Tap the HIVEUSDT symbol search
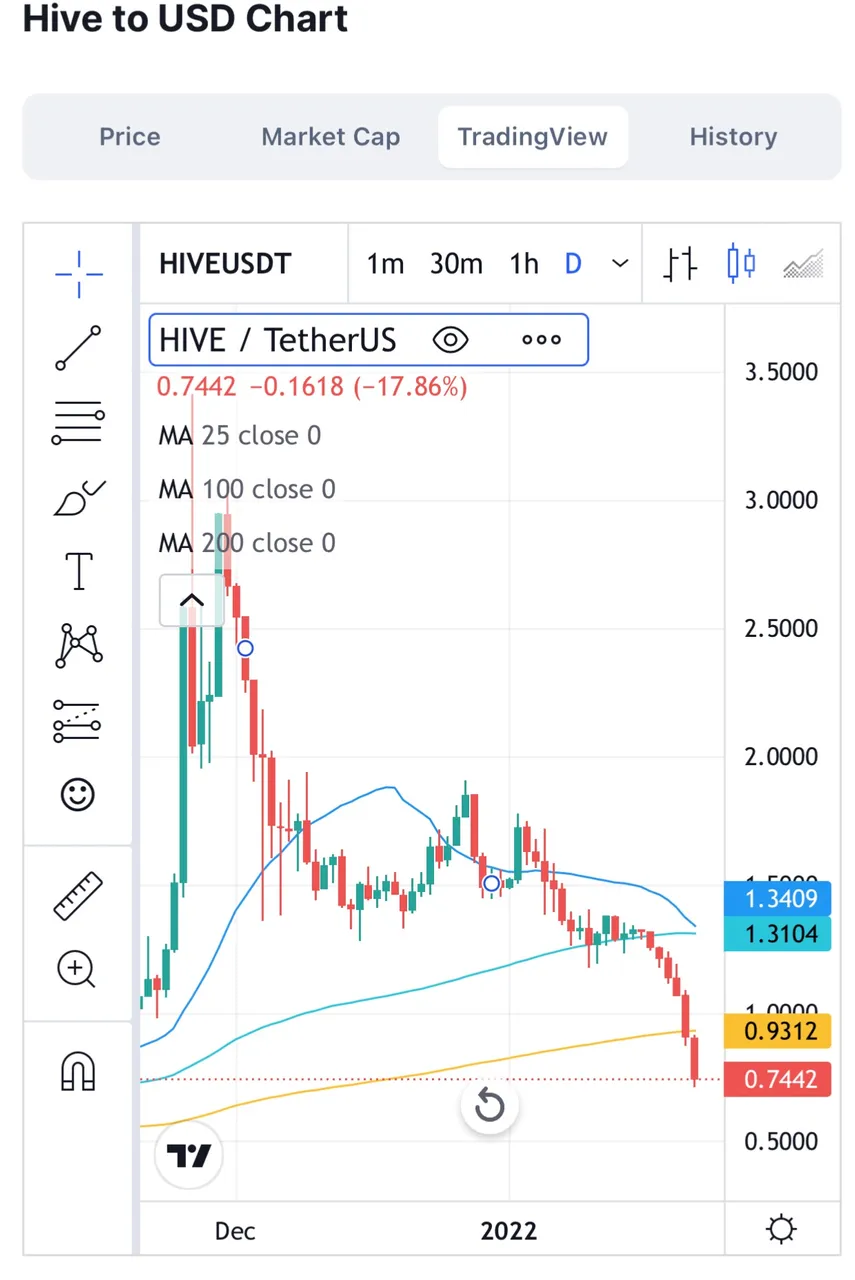 pos(225,264)
